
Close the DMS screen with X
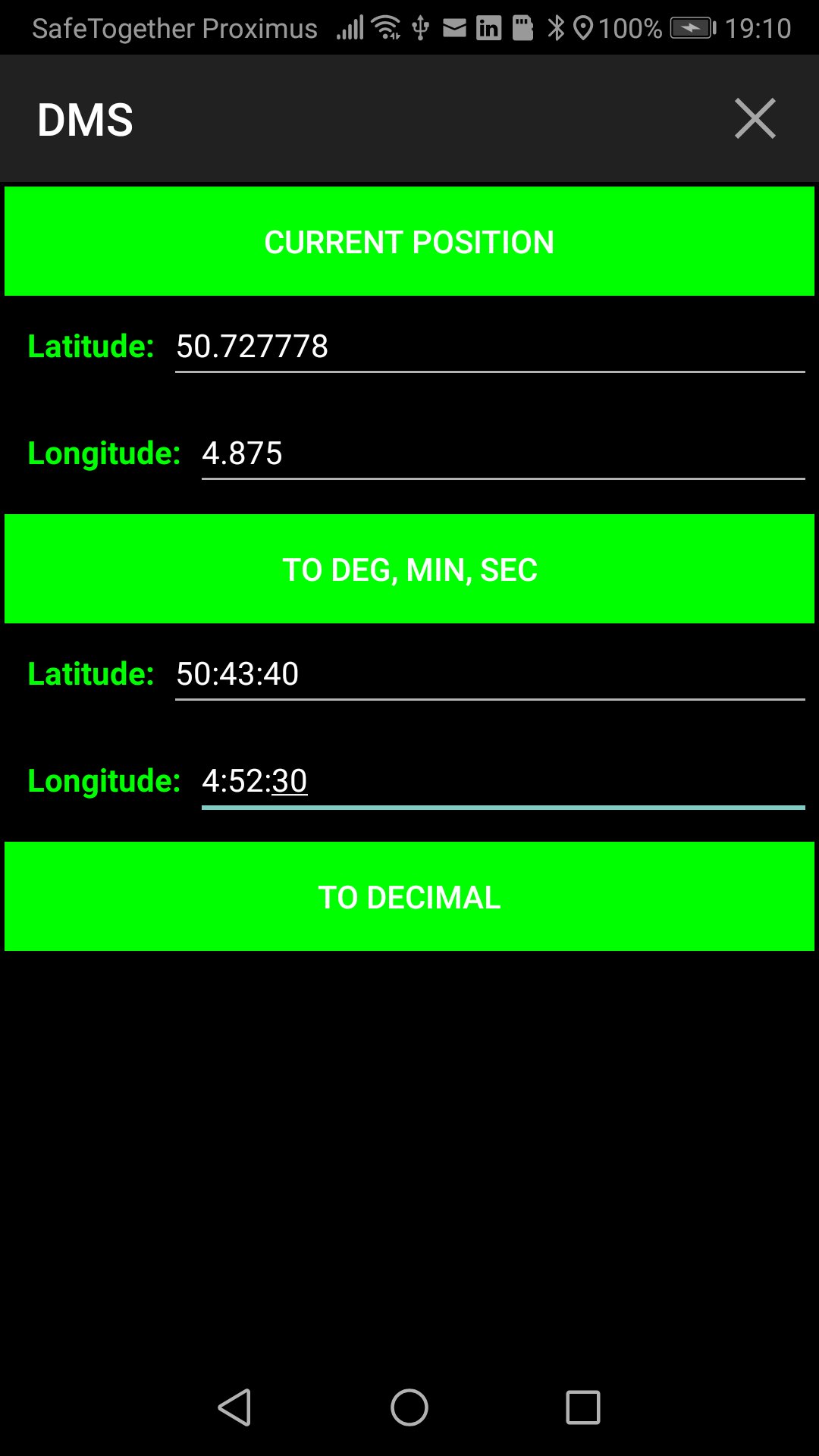(755, 118)
